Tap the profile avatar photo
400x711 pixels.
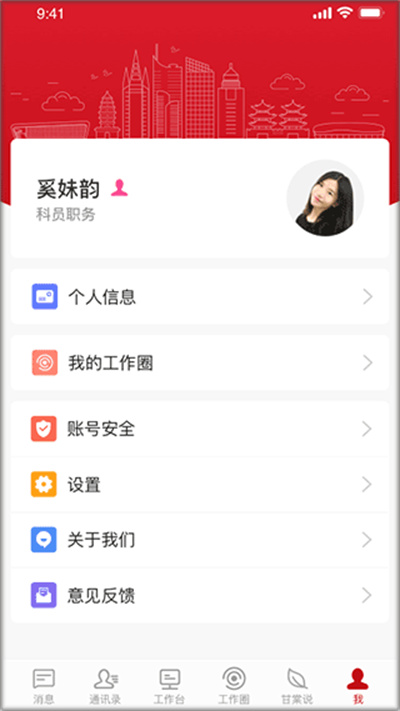[x=325, y=198]
